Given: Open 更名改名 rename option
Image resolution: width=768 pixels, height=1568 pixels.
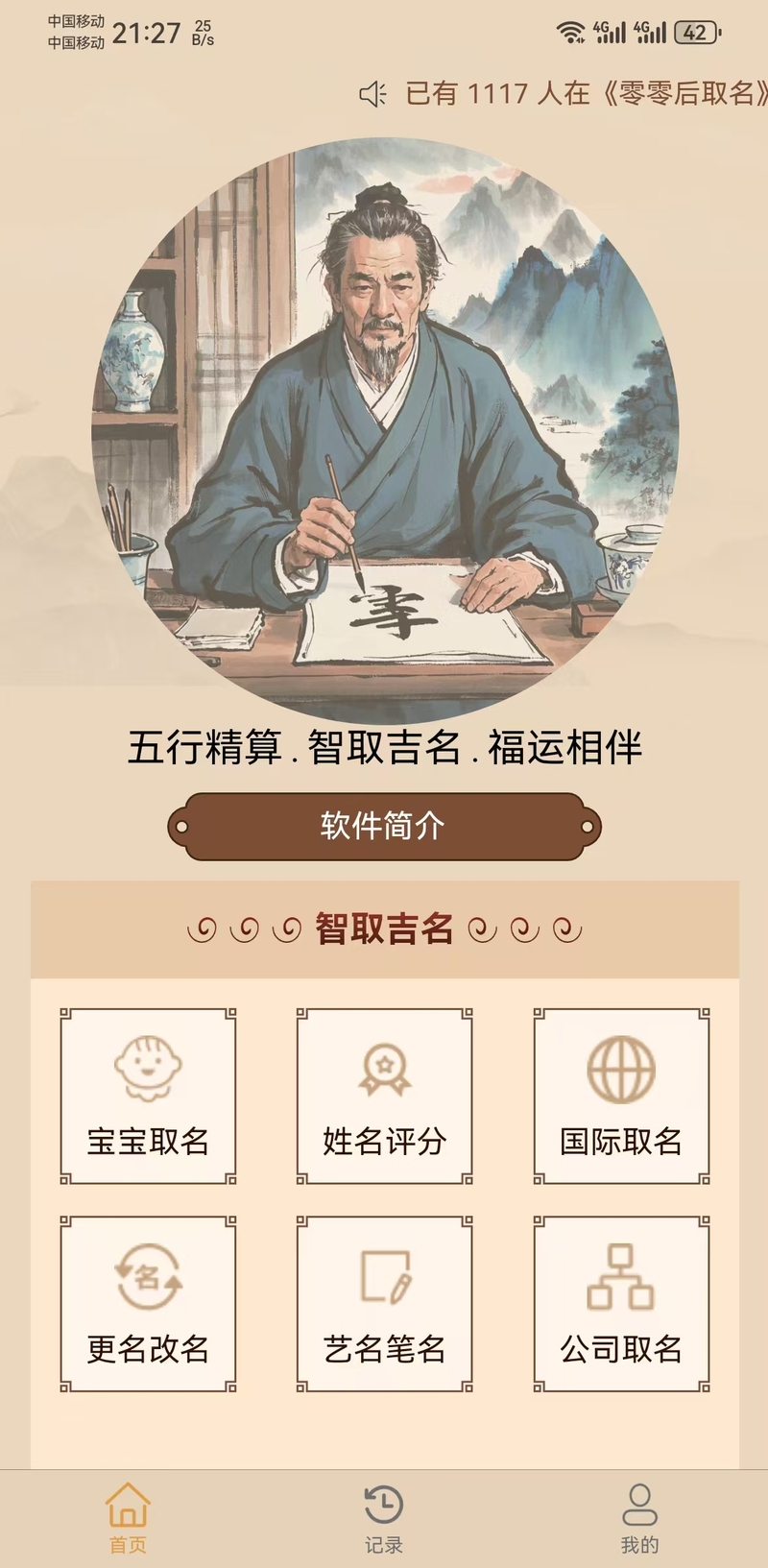Looking at the screenshot, I should click(x=148, y=1304).
